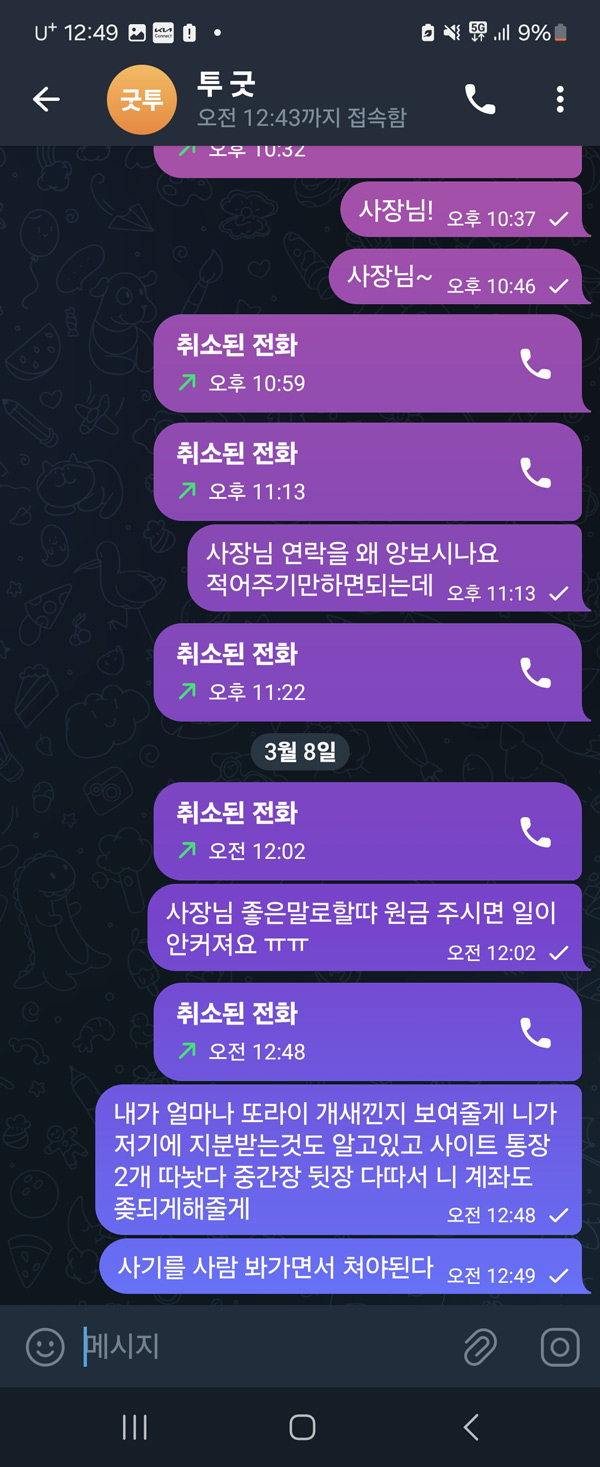This screenshot has height=1467, width=600.
Task: Attach a file with the paperclip
Action: click(x=481, y=1347)
